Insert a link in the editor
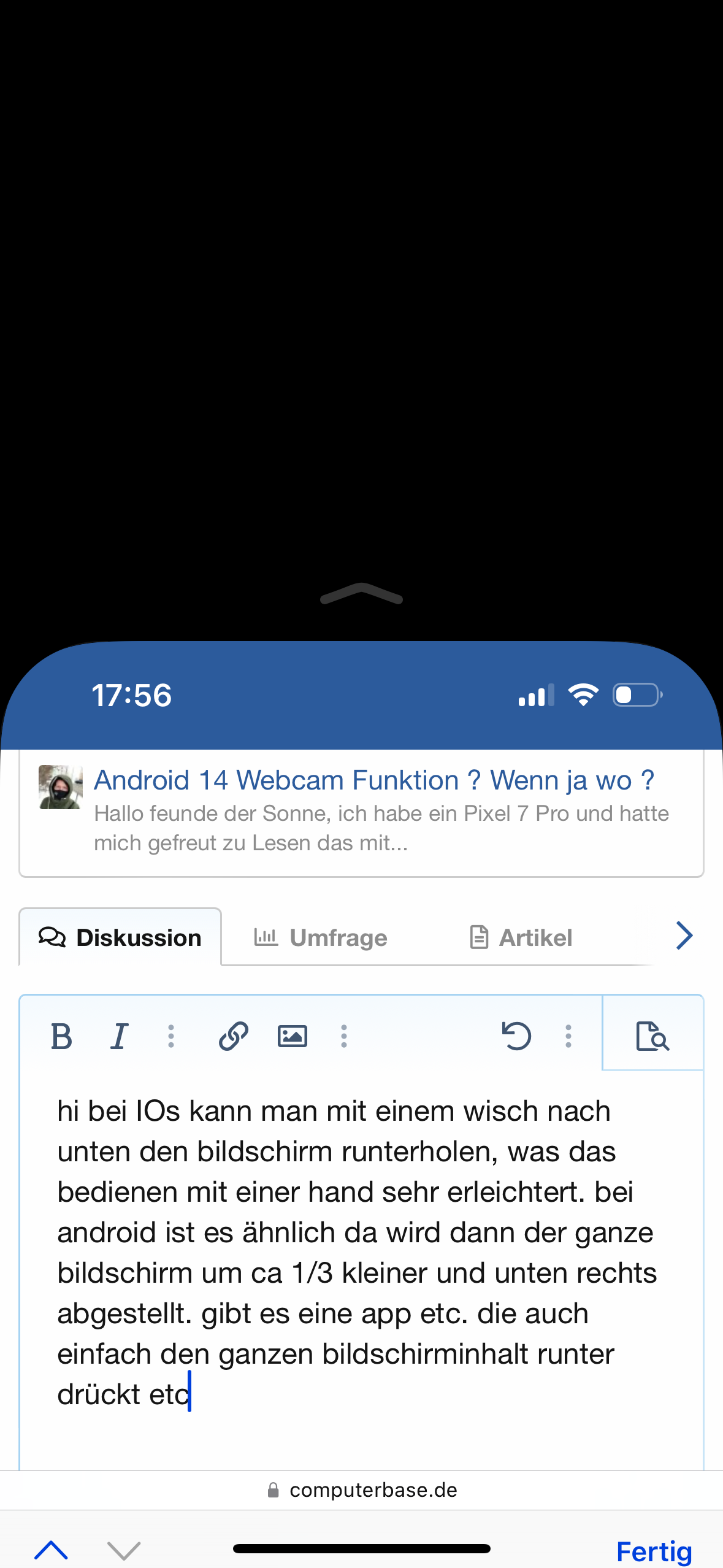This screenshot has width=723, height=1568. (234, 1037)
